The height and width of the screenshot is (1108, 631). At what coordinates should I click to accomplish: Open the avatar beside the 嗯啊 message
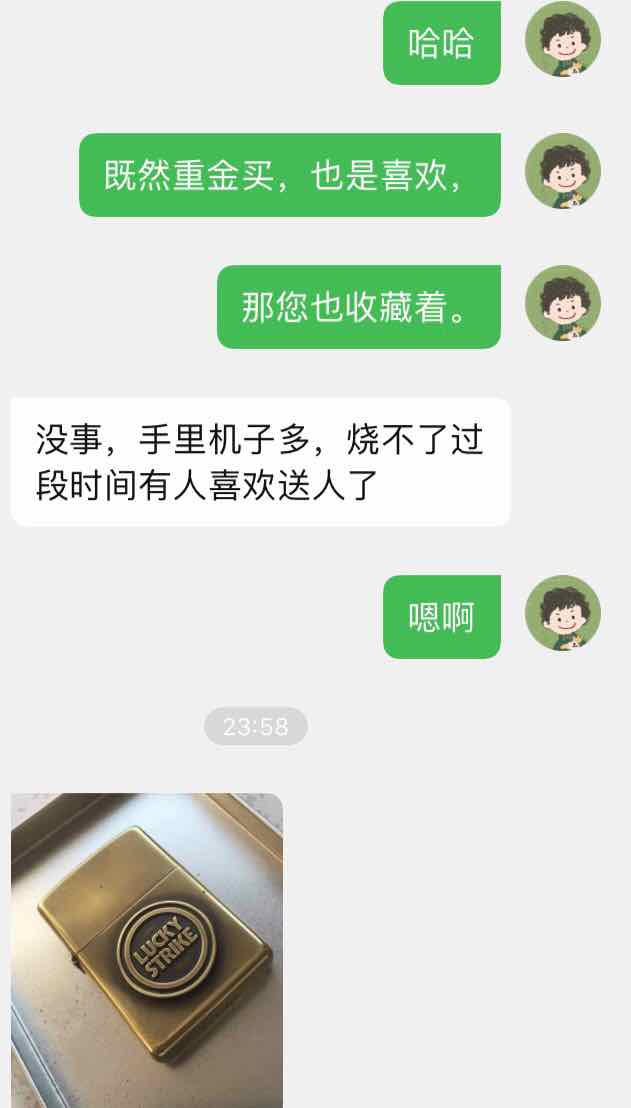(563, 614)
